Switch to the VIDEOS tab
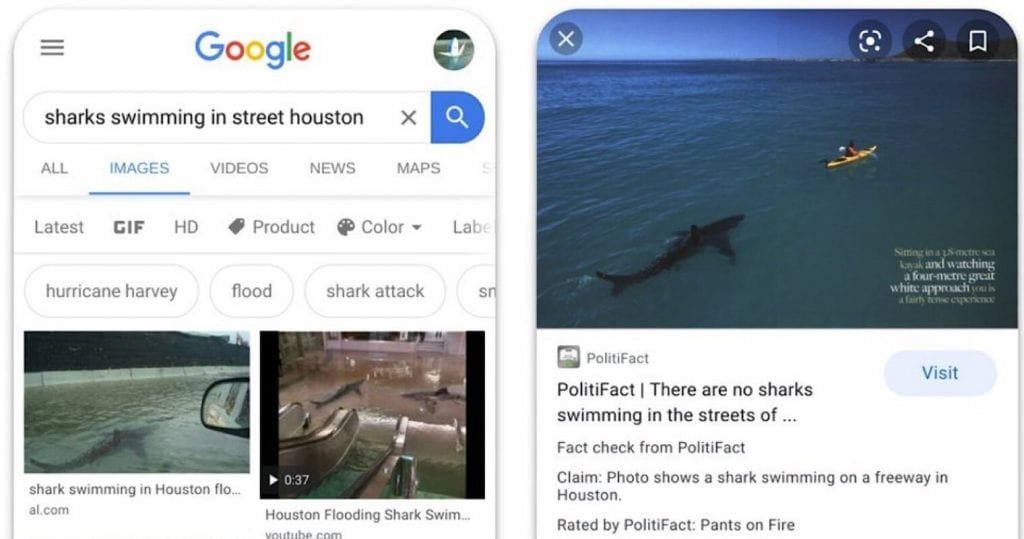 (239, 168)
